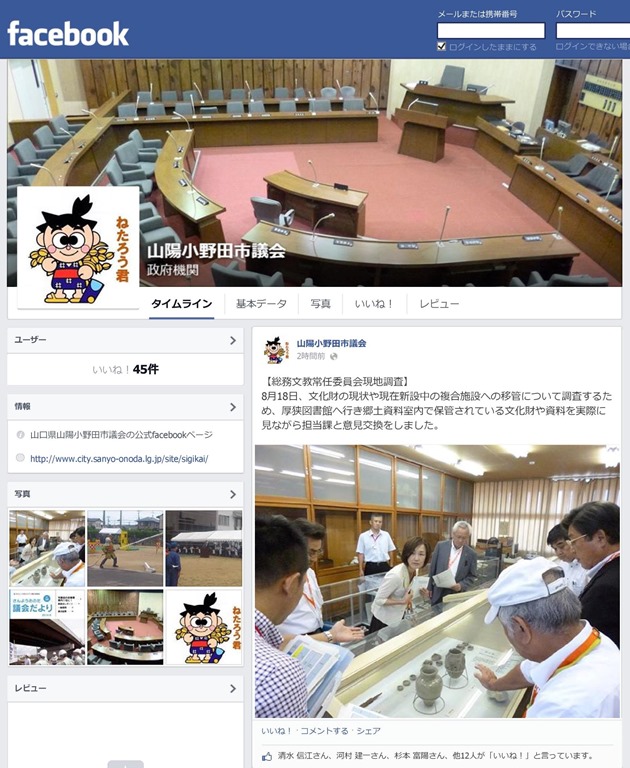Share the 総務文教常任委員会 post
Image resolution: width=630 pixels, height=768 pixels.
(x=368, y=731)
